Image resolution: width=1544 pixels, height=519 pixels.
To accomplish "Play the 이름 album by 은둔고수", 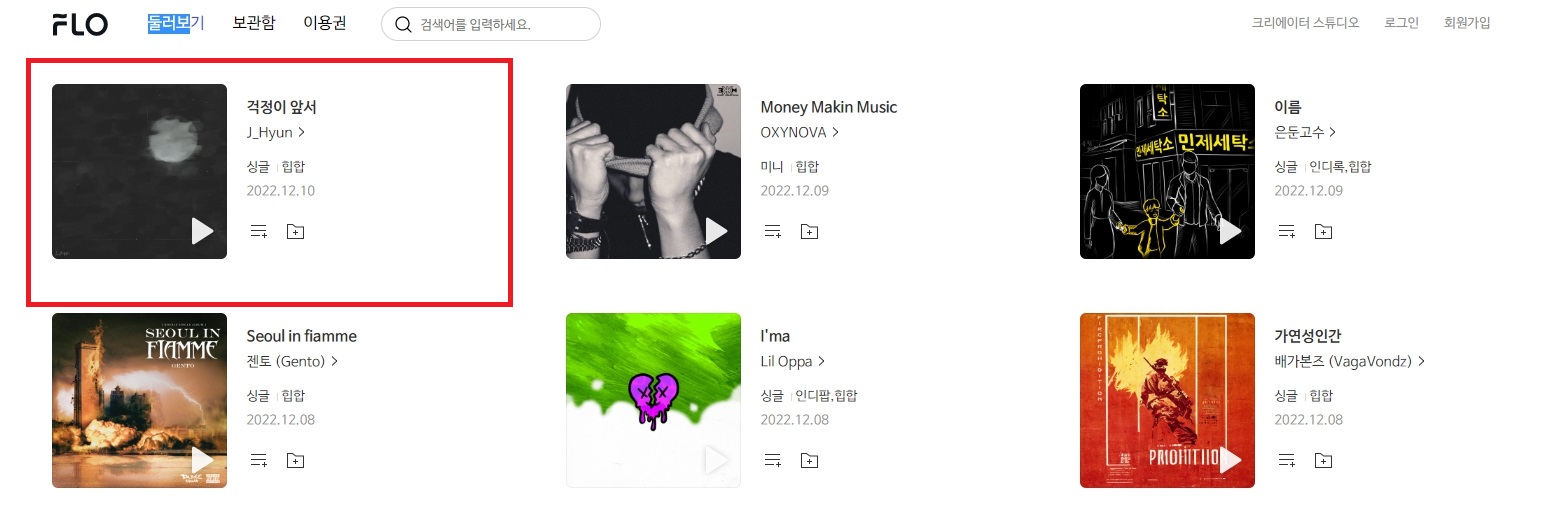I will (x=1230, y=231).
